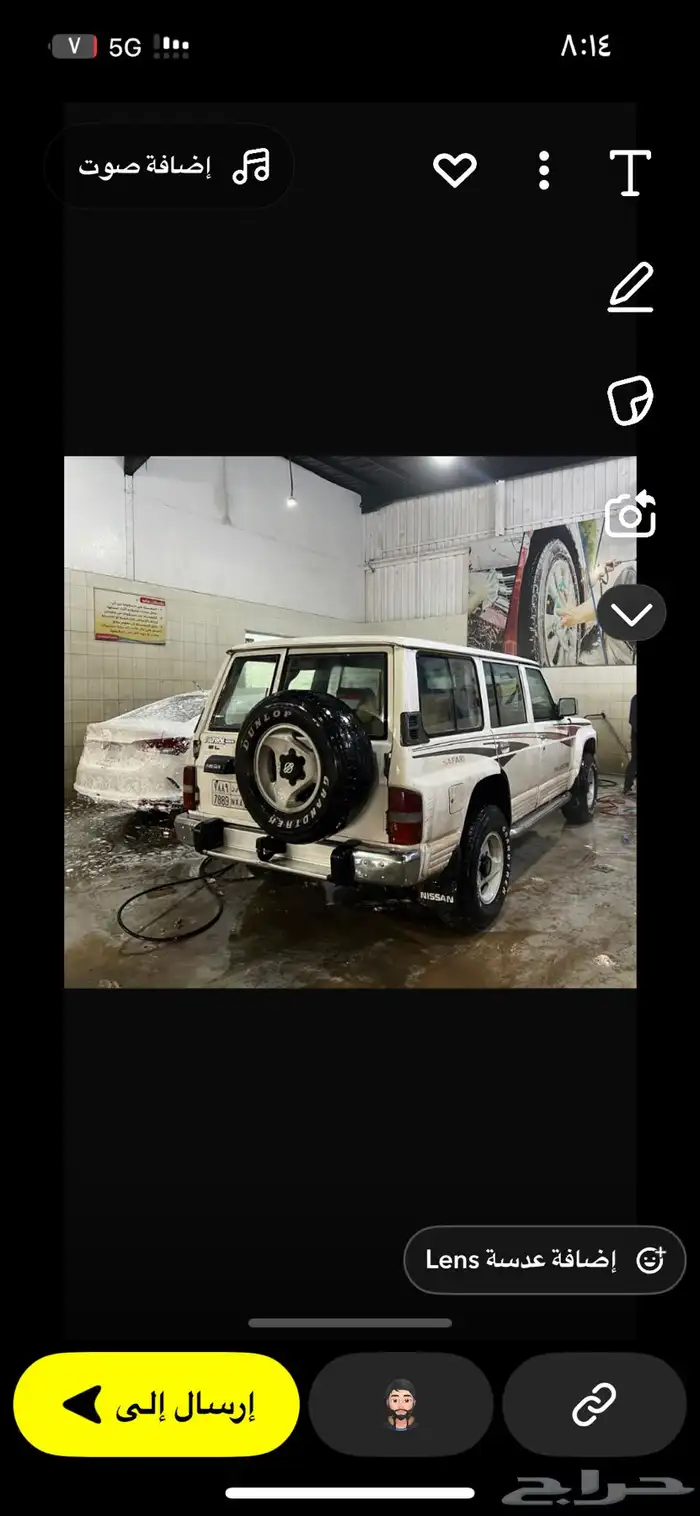Open the sticker picker
This screenshot has width=700, height=1516.
click(631, 400)
